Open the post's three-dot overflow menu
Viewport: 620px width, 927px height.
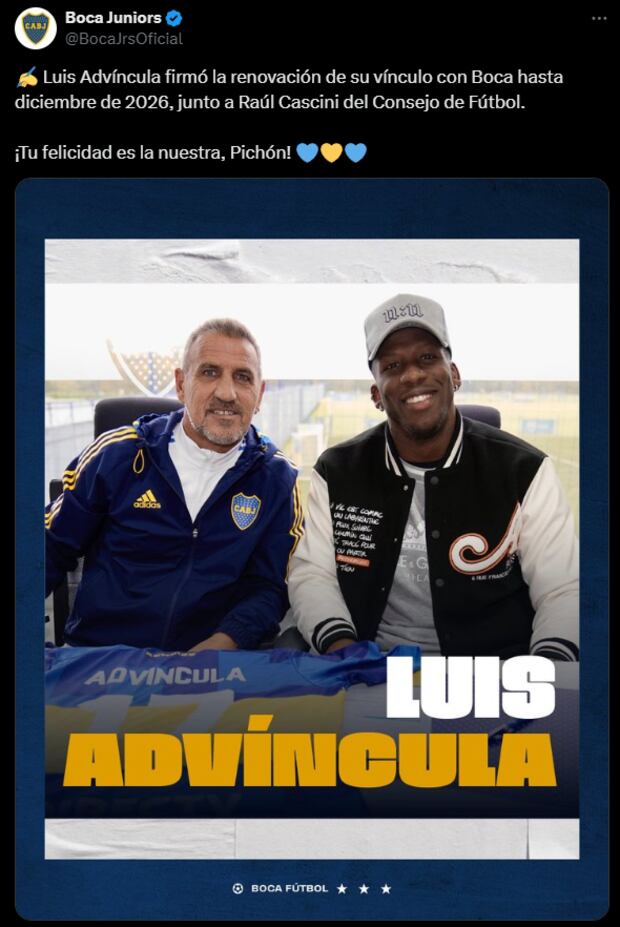tap(599, 18)
